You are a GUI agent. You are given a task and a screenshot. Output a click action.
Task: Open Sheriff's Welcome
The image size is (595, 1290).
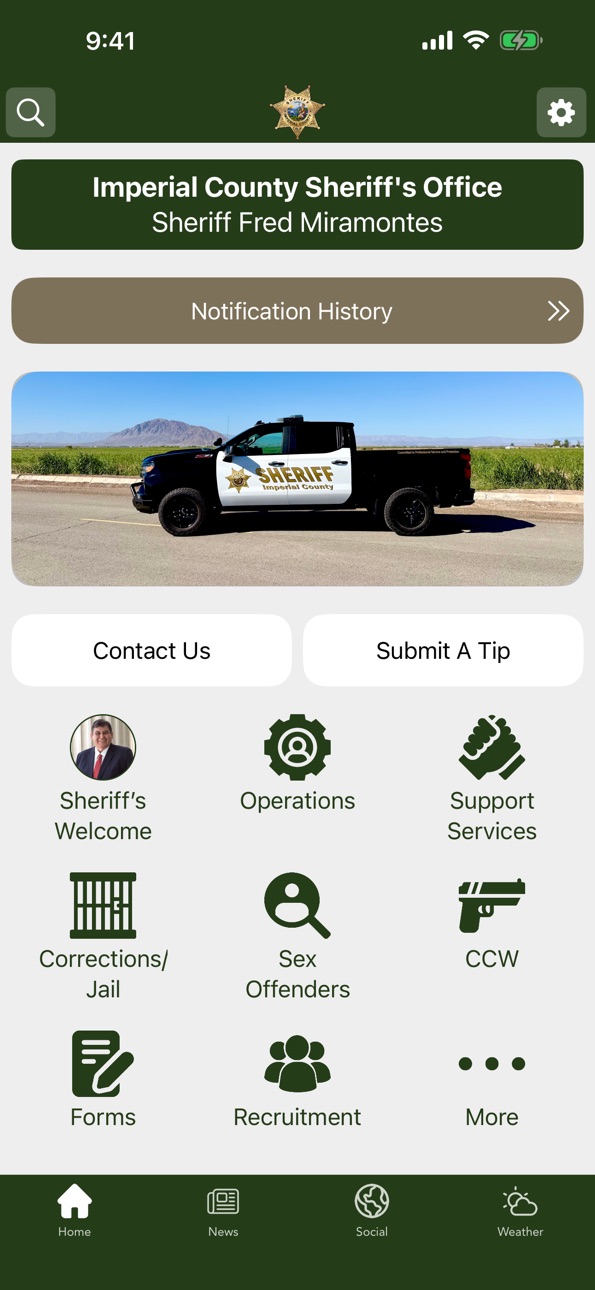[103, 779]
